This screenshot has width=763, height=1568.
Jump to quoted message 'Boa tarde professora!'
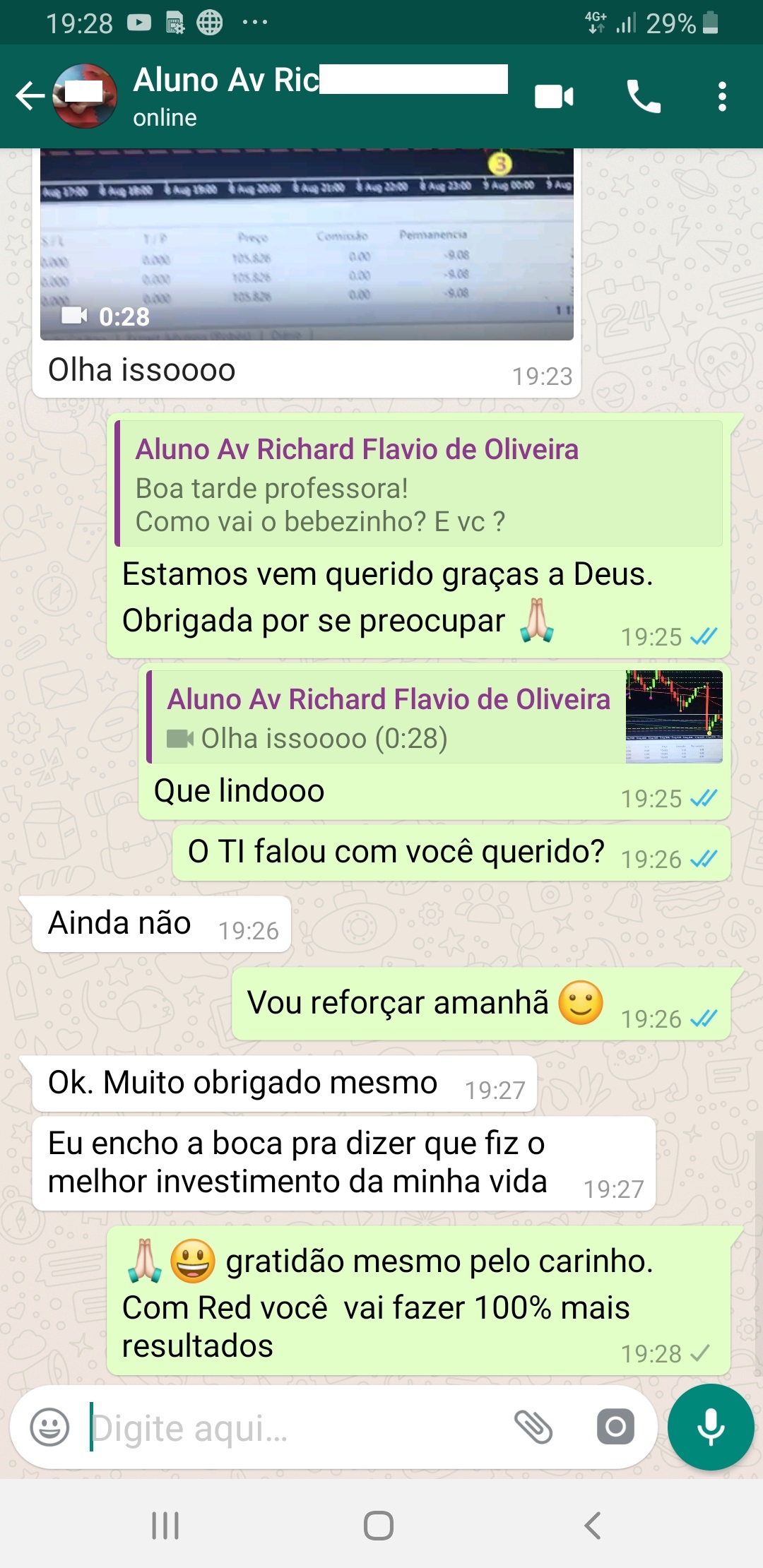point(419,484)
